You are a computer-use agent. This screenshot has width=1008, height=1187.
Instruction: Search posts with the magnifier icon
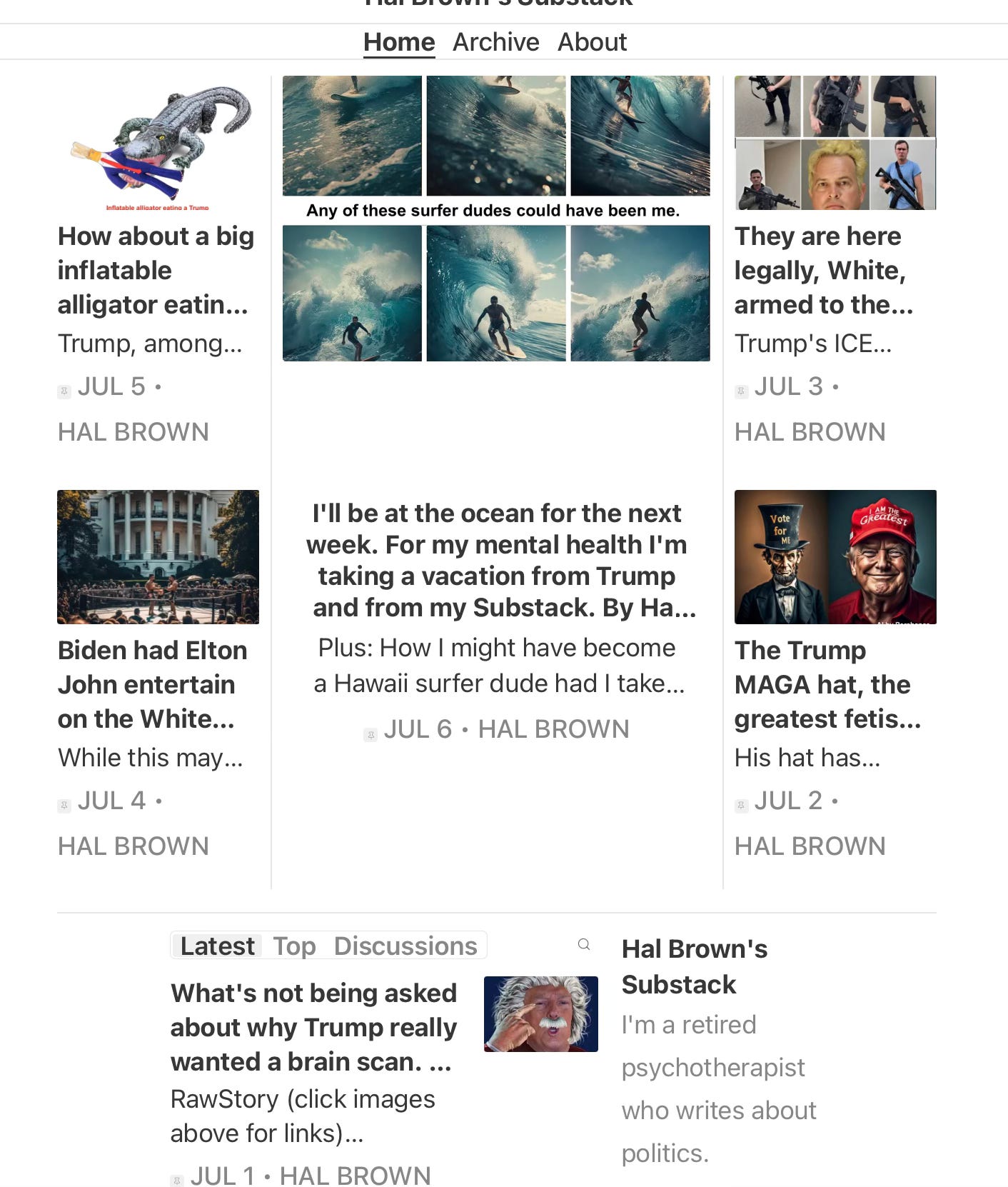pos(584,944)
